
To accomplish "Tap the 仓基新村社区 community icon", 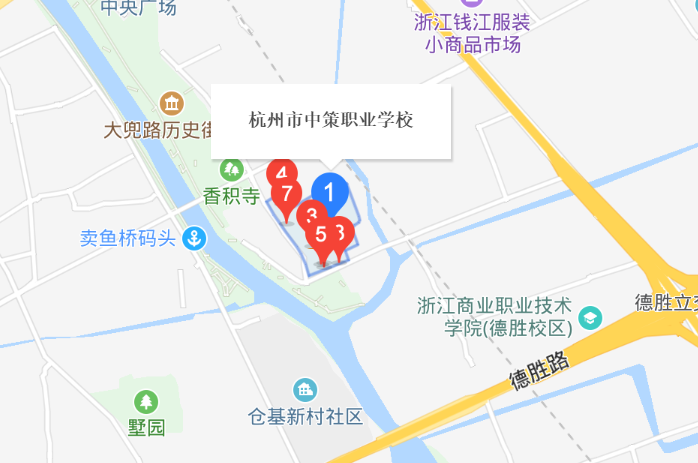I will (304, 389).
